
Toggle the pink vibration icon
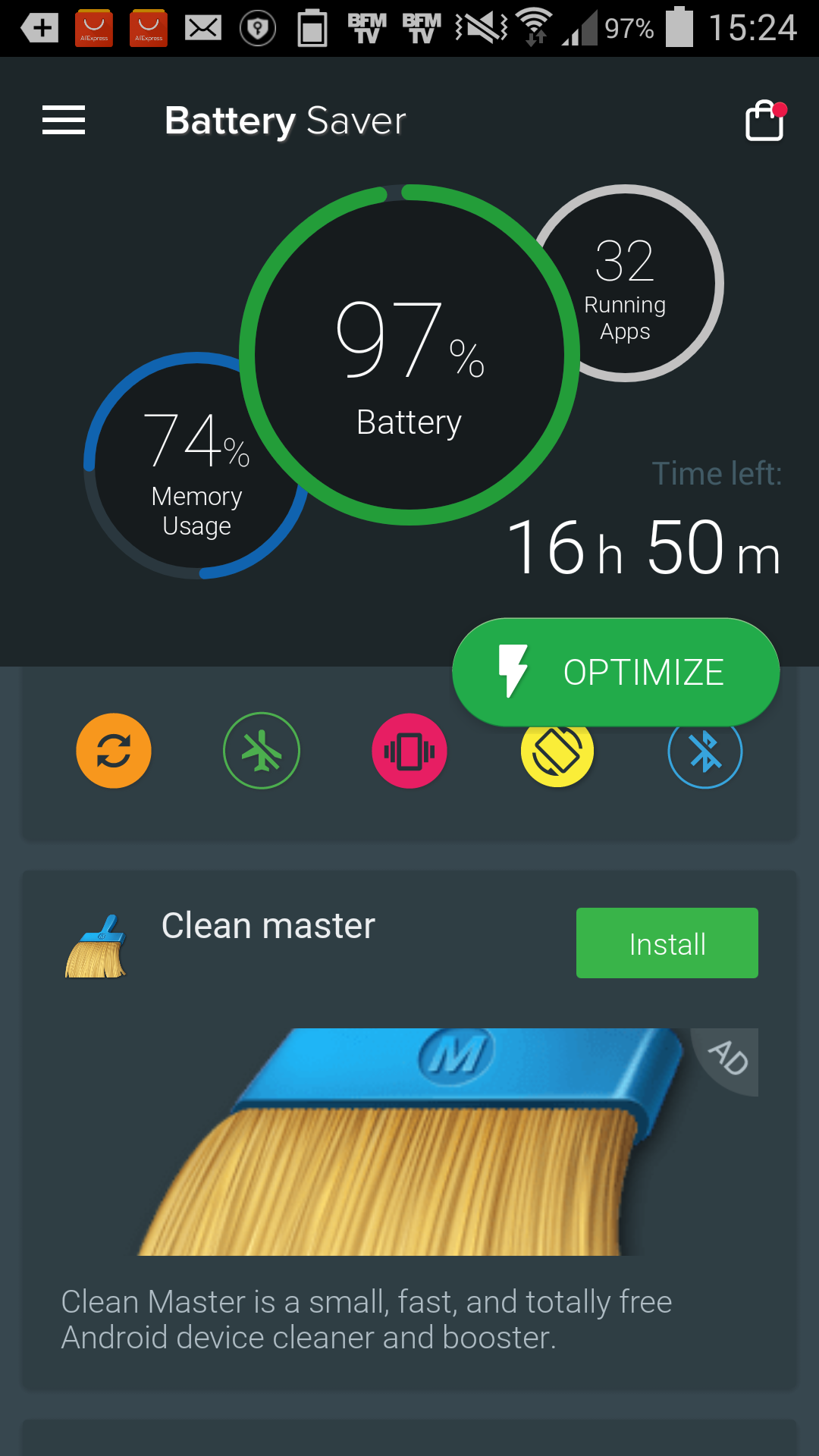tap(409, 751)
